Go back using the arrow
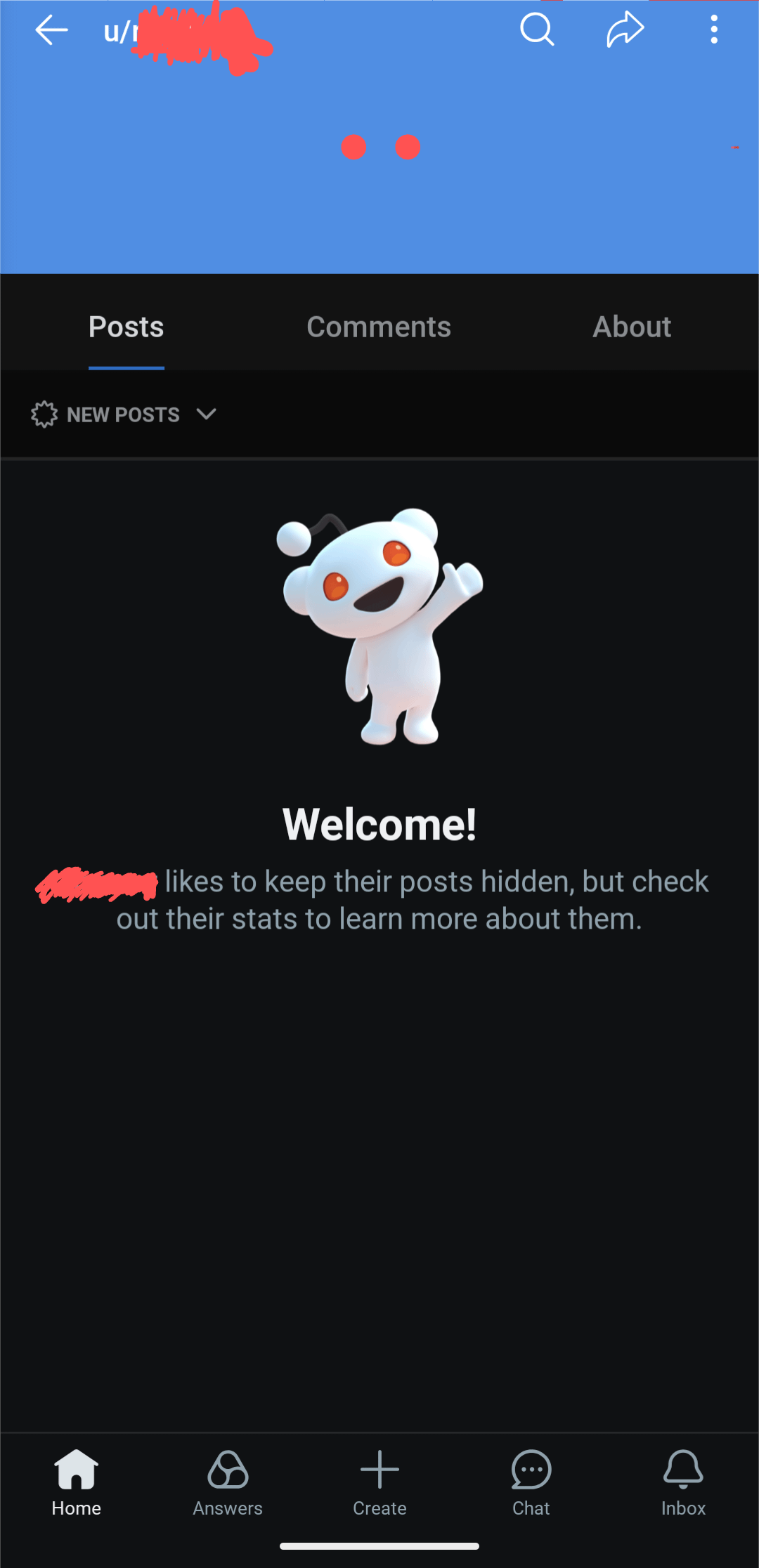 click(x=51, y=30)
